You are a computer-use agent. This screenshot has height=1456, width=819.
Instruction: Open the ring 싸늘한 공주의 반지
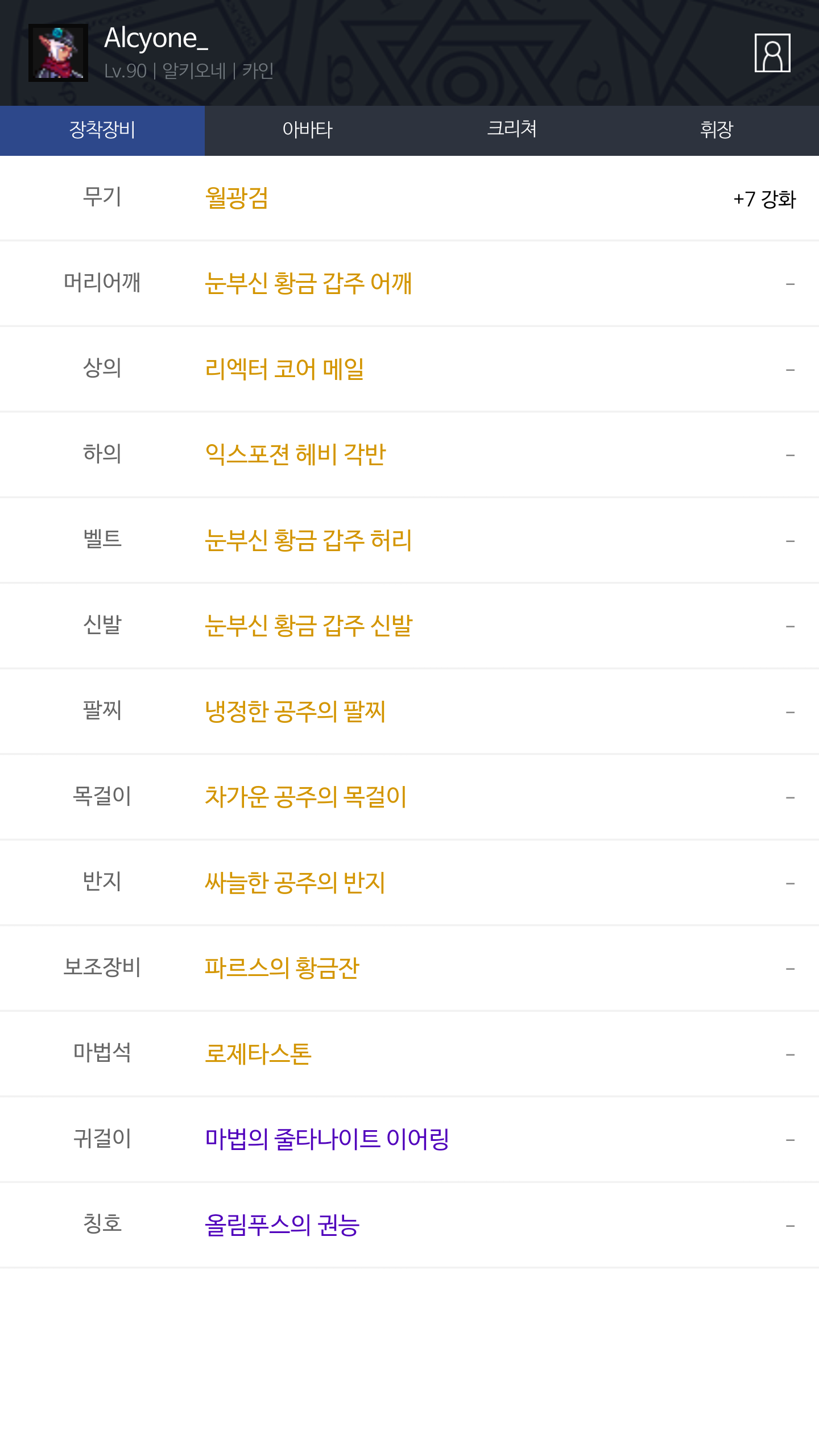click(x=295, y=883)
